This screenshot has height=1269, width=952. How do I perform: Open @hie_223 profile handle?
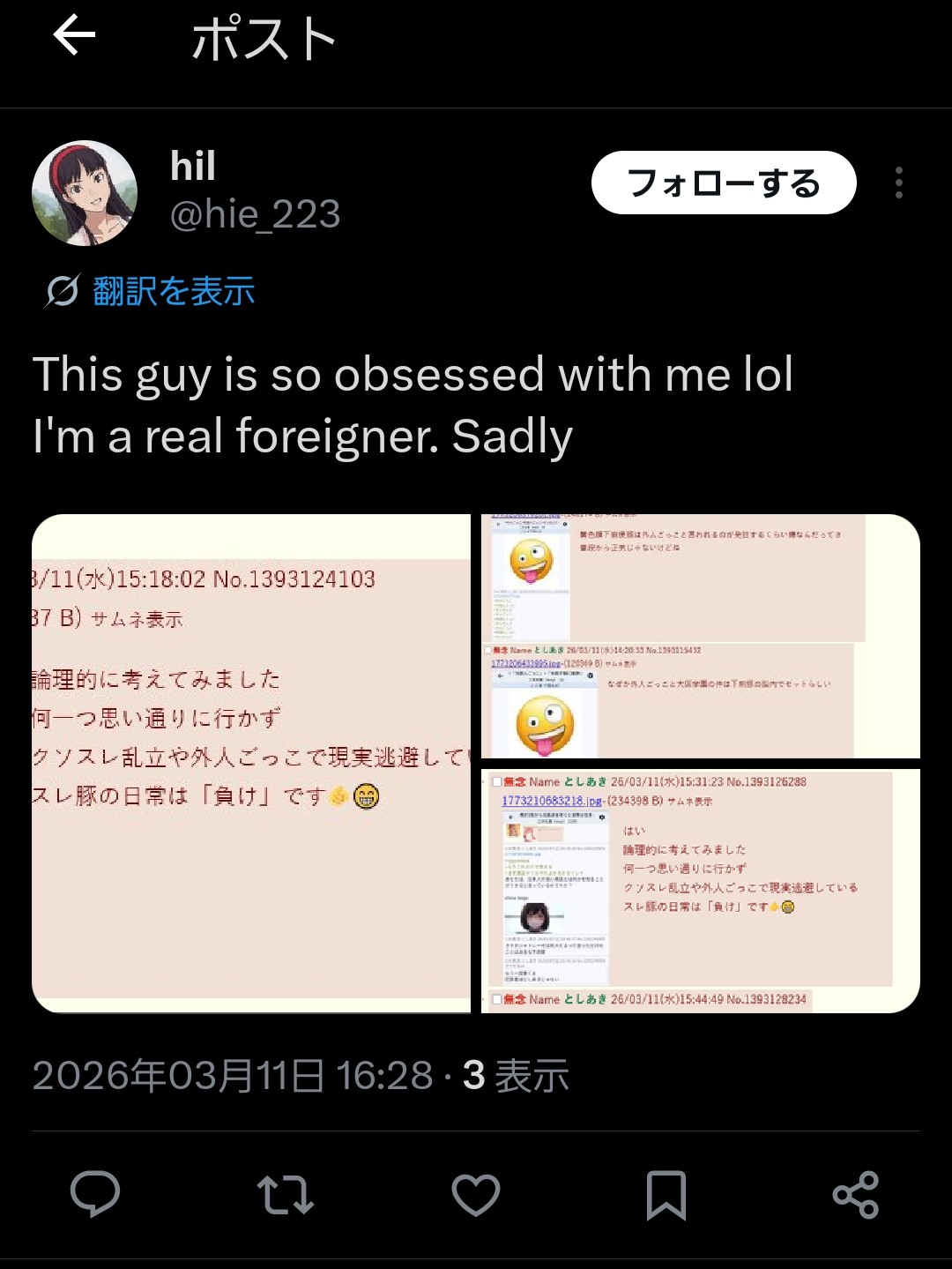255,214
